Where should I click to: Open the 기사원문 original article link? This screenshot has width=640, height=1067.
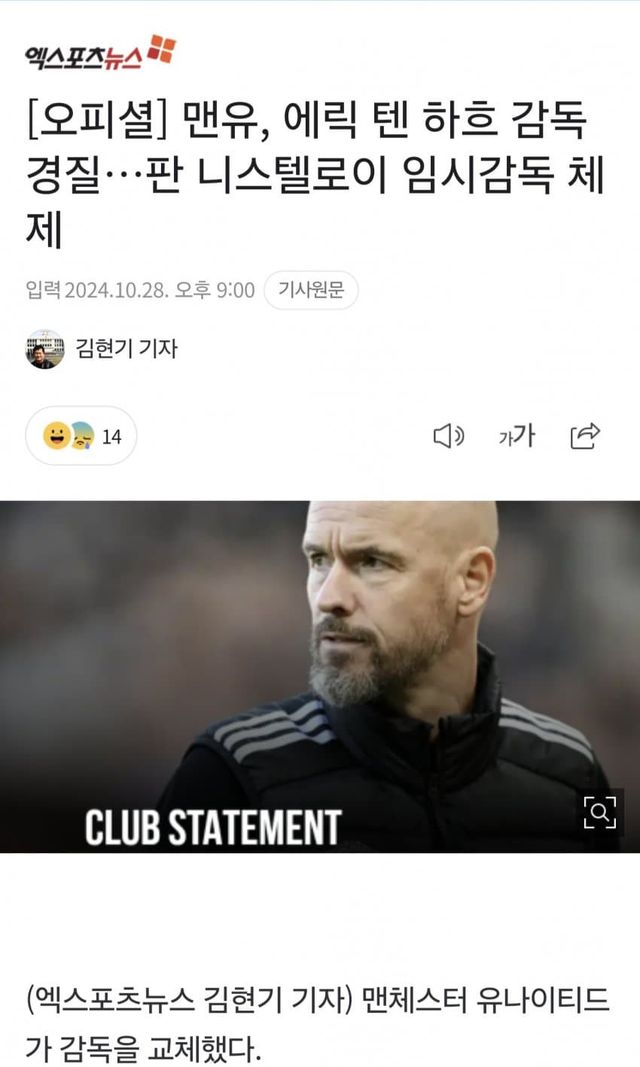tap(311, 291)
